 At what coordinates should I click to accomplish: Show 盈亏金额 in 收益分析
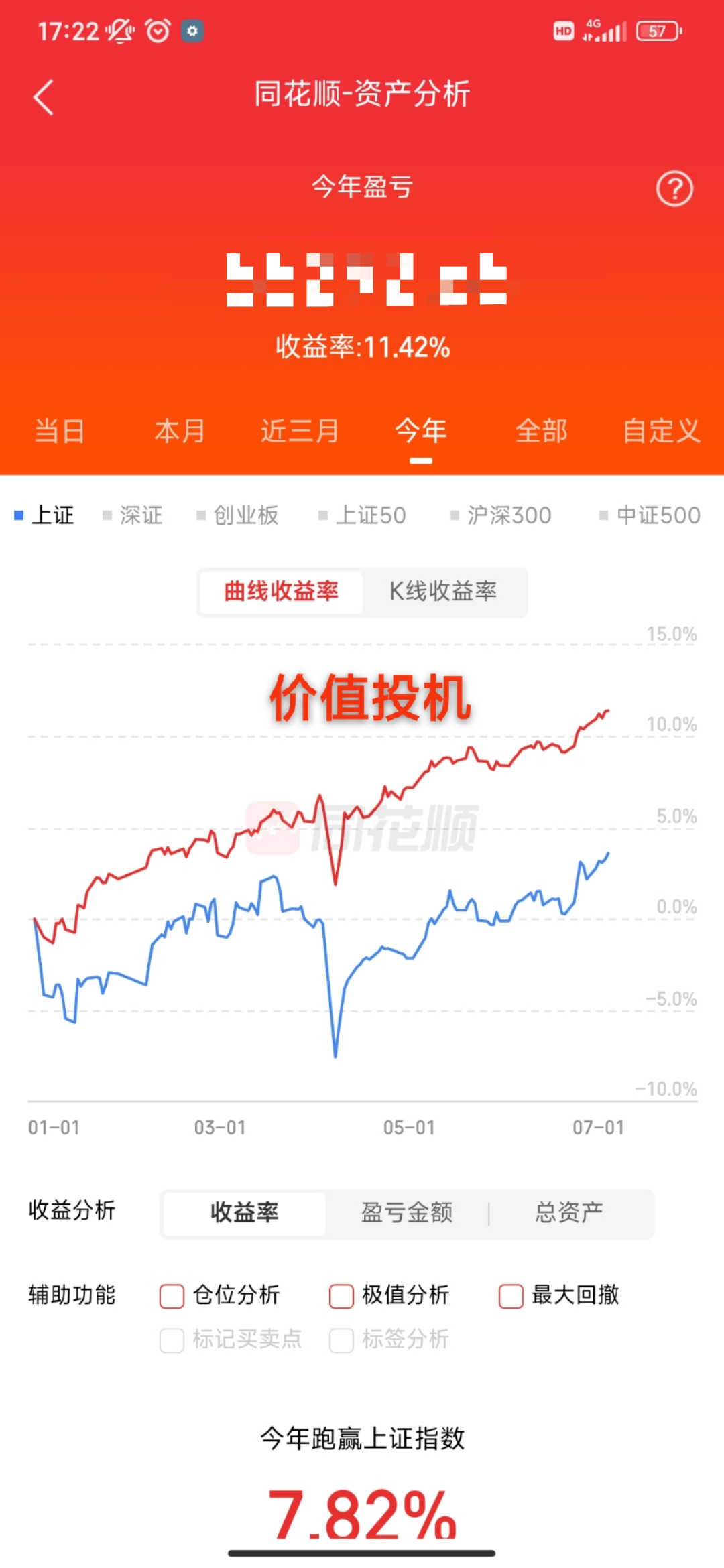coord(407,1212)
